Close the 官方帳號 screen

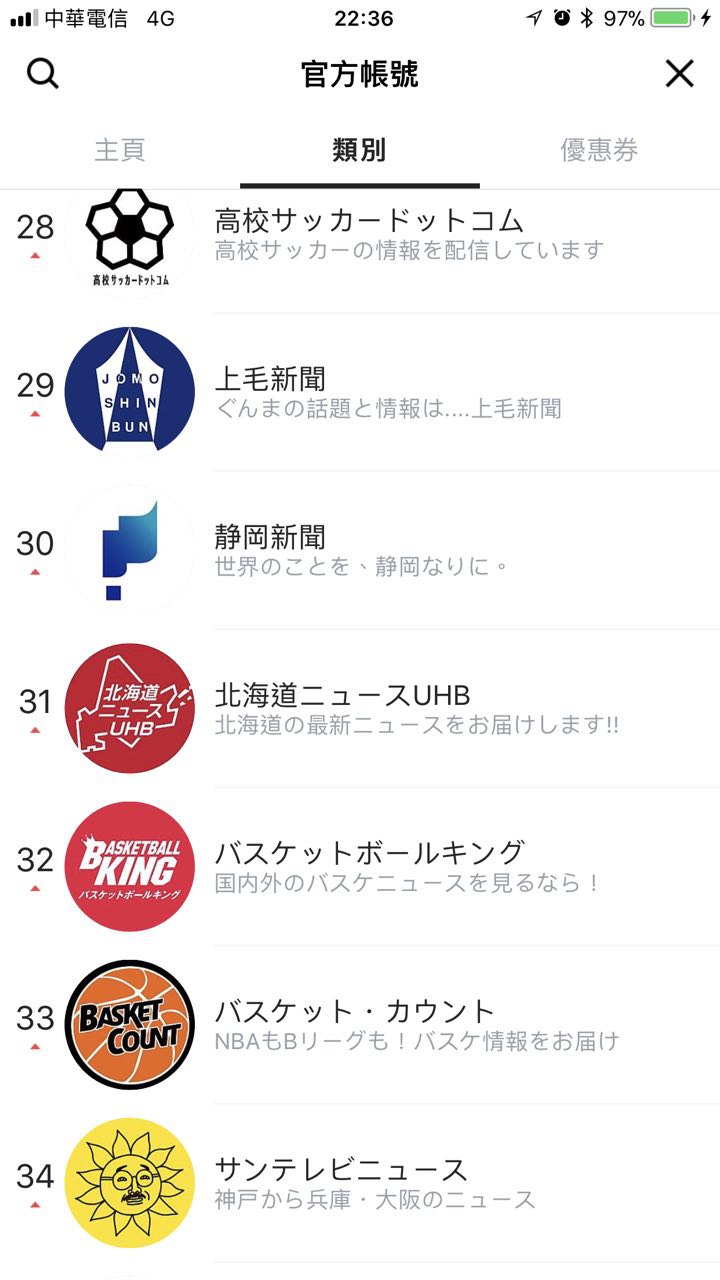point(679,73)
